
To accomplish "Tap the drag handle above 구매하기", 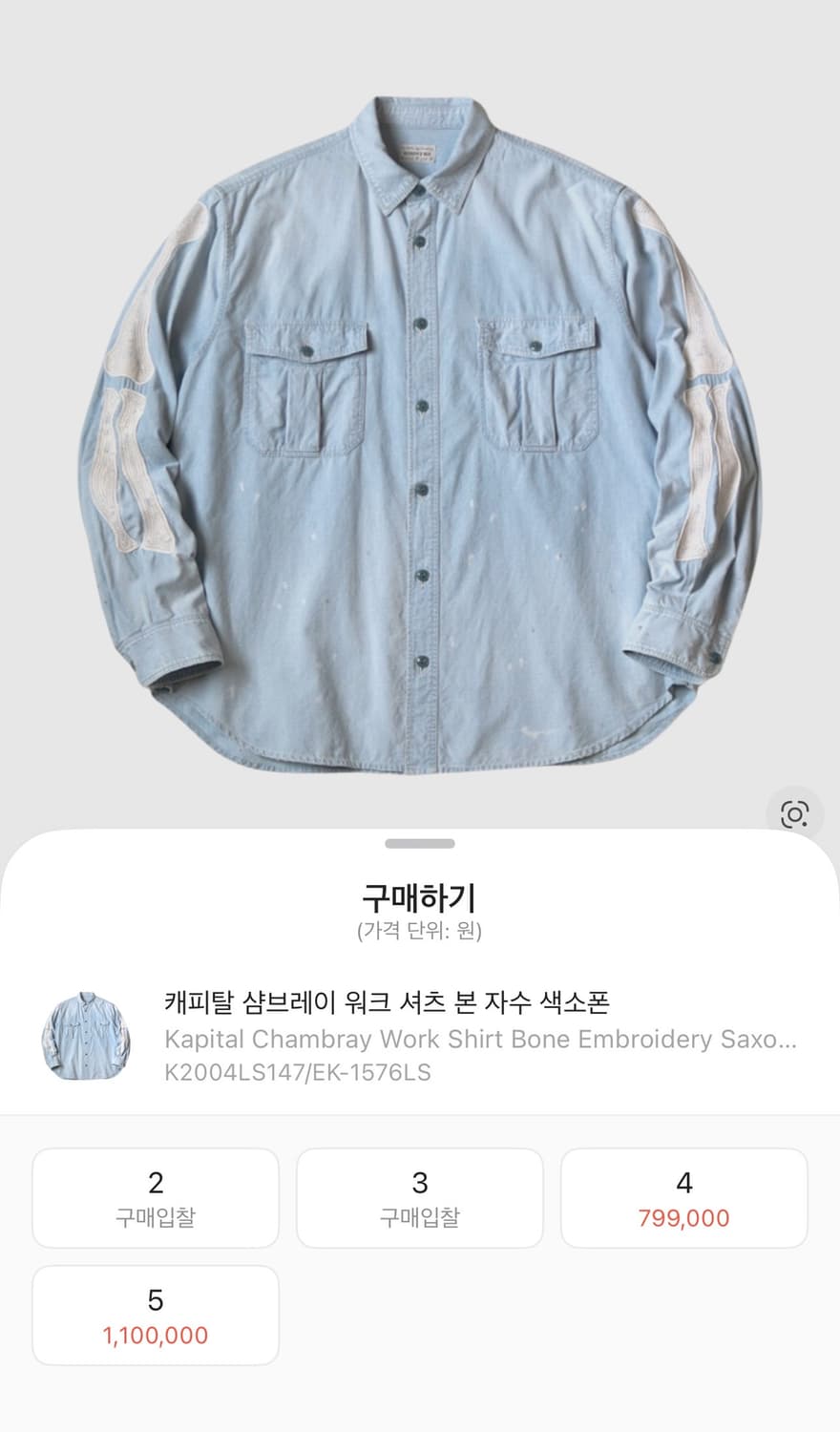I will (x=420, y=844).
